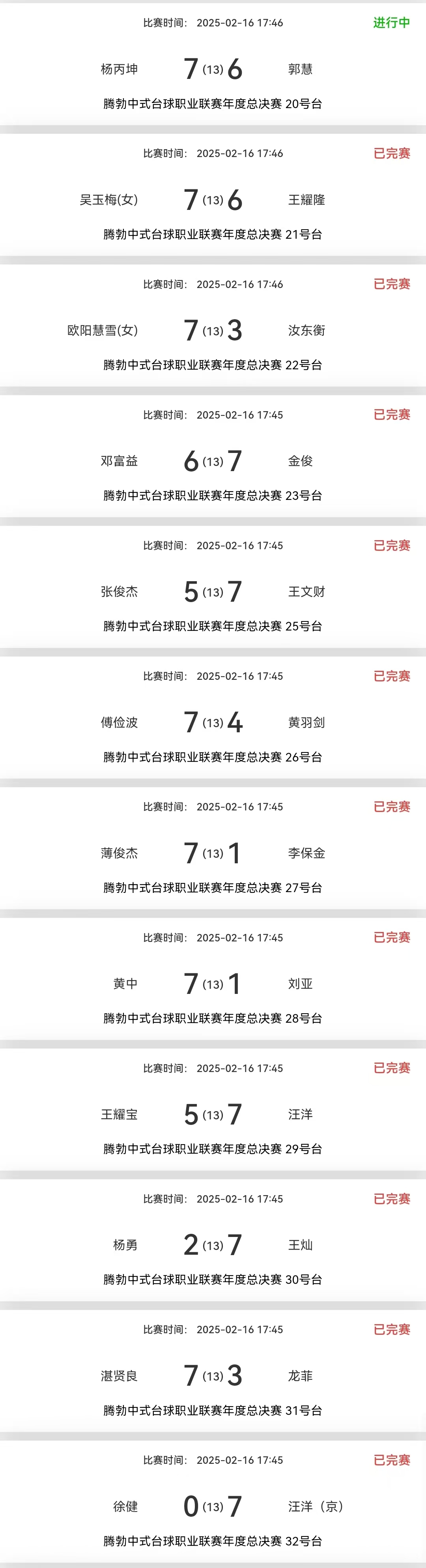Open the 湛贤良 vs 龙菲 match card
Viewport: 426px width, 1568px height.
click(212, 1376)
